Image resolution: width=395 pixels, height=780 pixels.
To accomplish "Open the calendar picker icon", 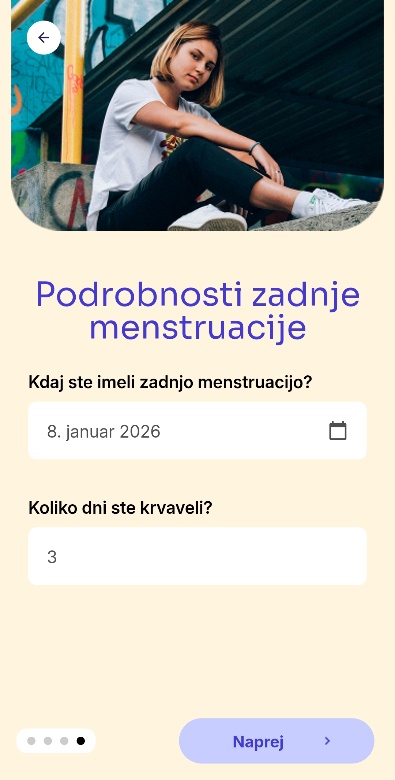I will pos(338,431).
